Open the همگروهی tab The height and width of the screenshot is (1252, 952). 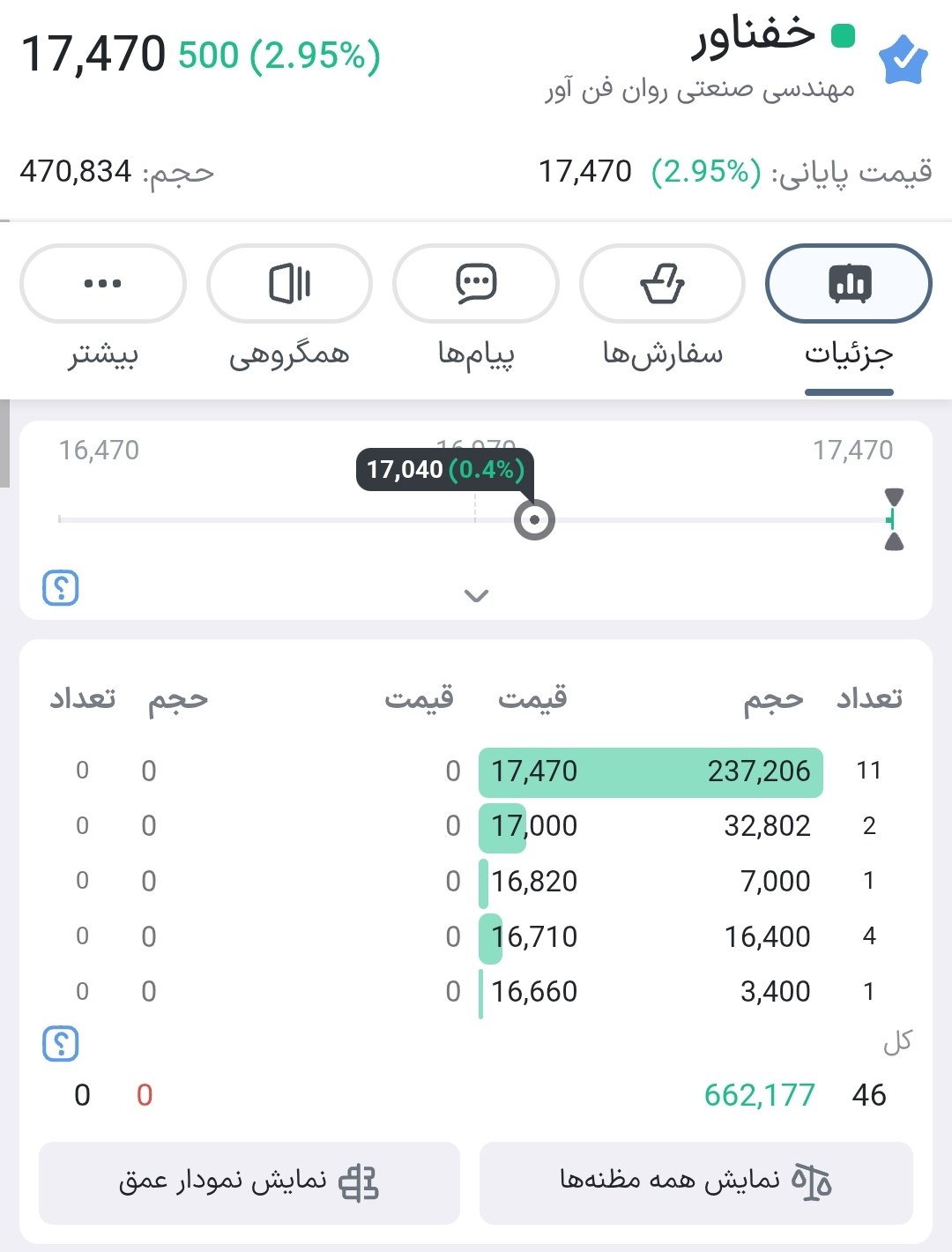[289, 284]
